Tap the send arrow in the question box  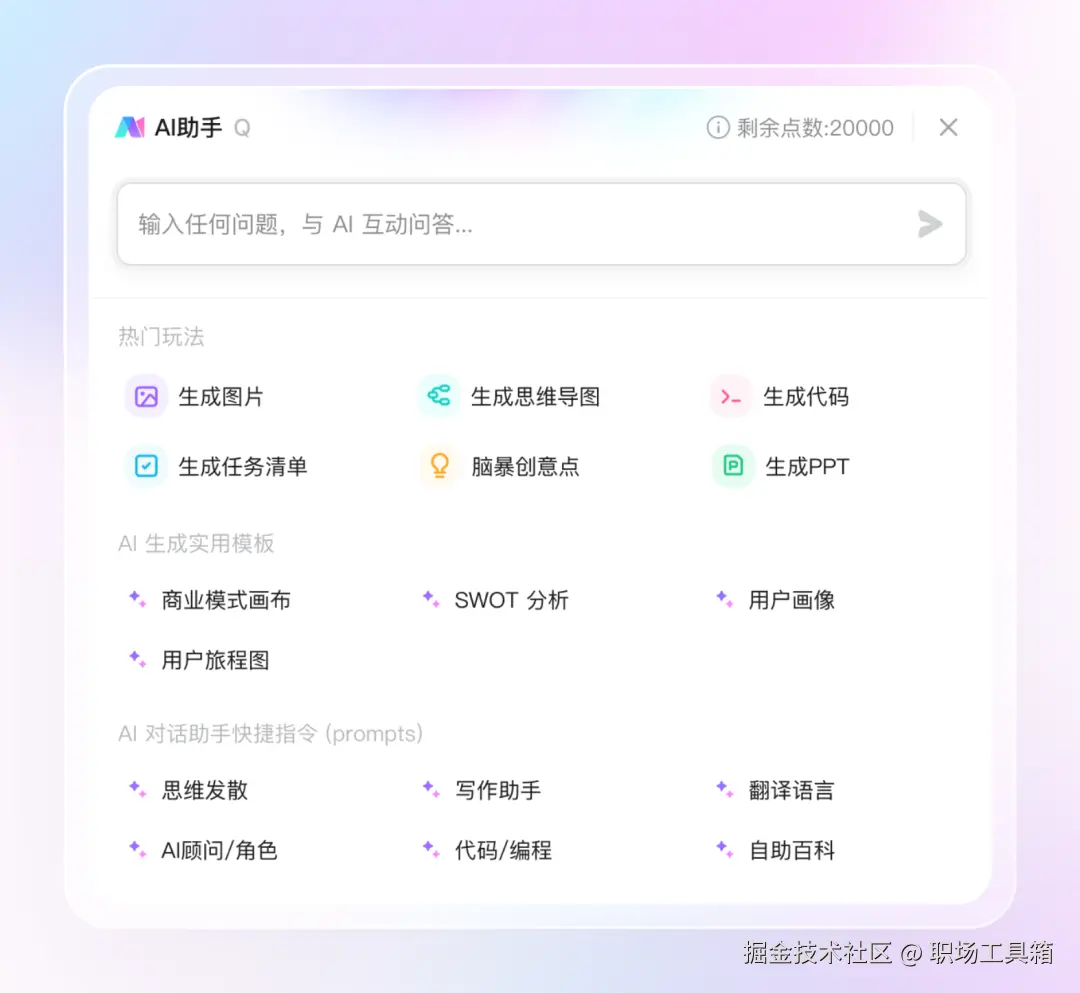pyautogui.click(x=930, y=224)
